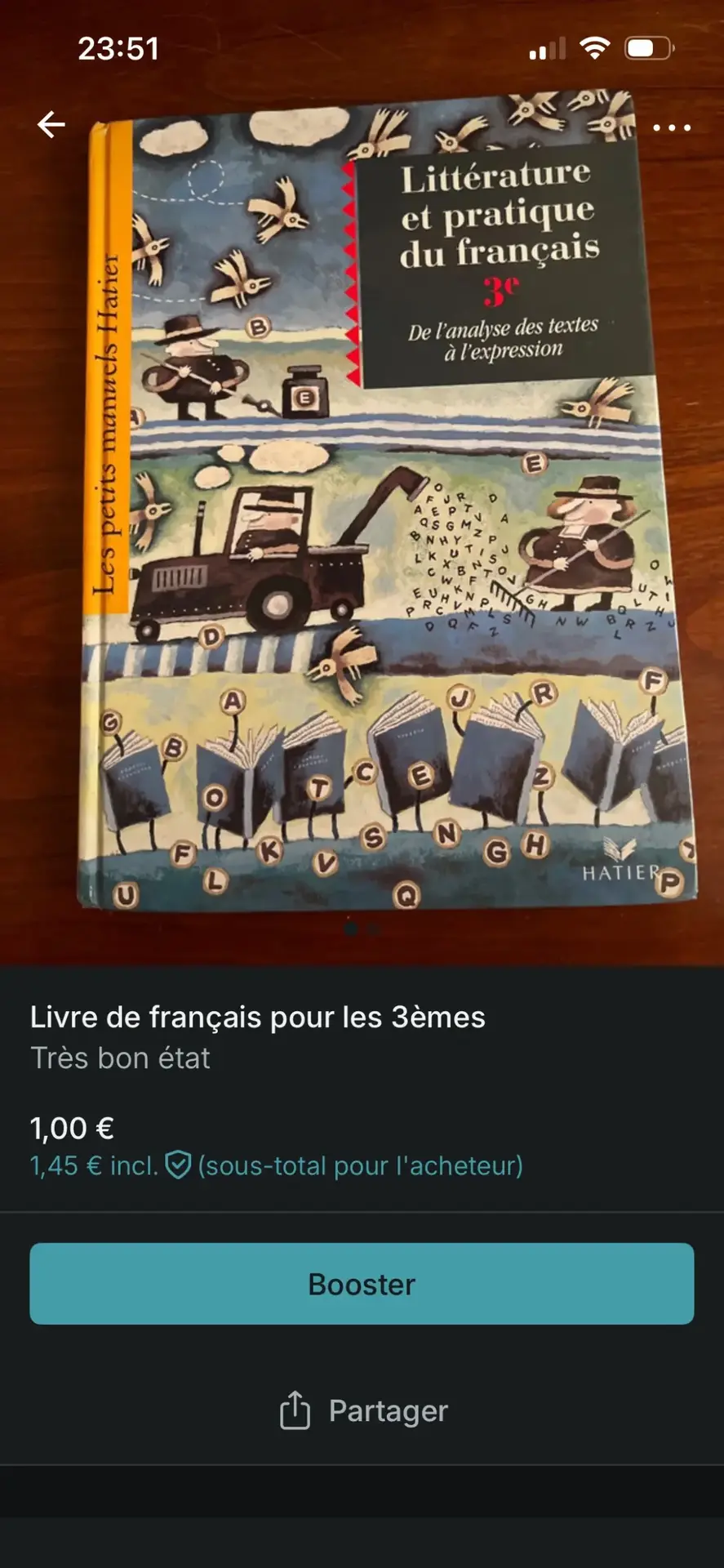Tap the Booster button

(x=362, y=1284)
